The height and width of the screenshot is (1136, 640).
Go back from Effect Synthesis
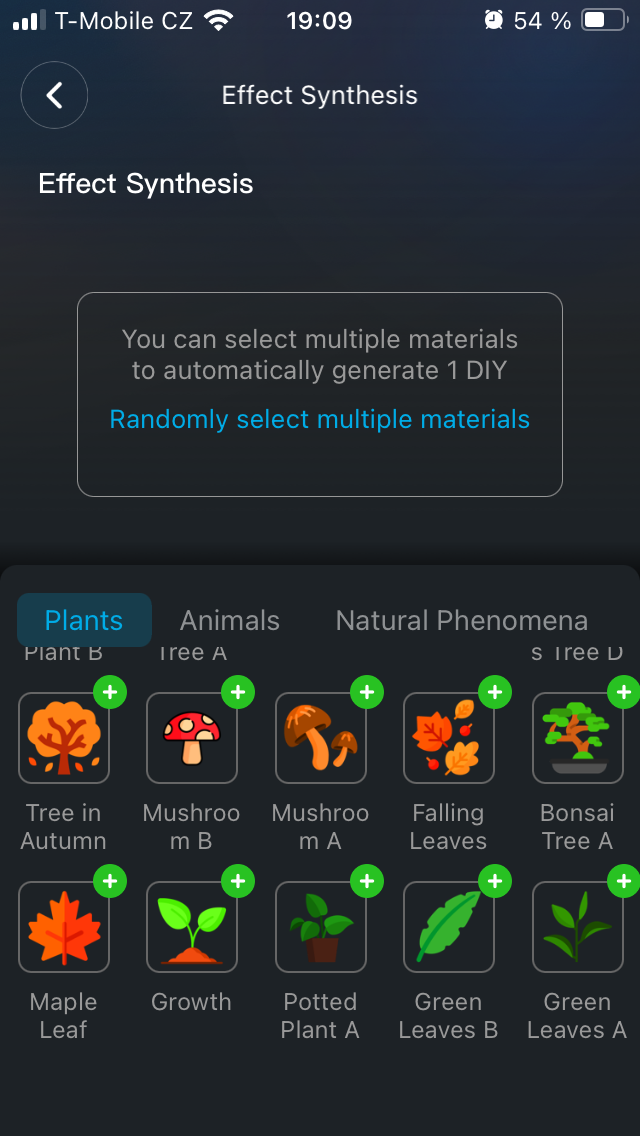55,95
